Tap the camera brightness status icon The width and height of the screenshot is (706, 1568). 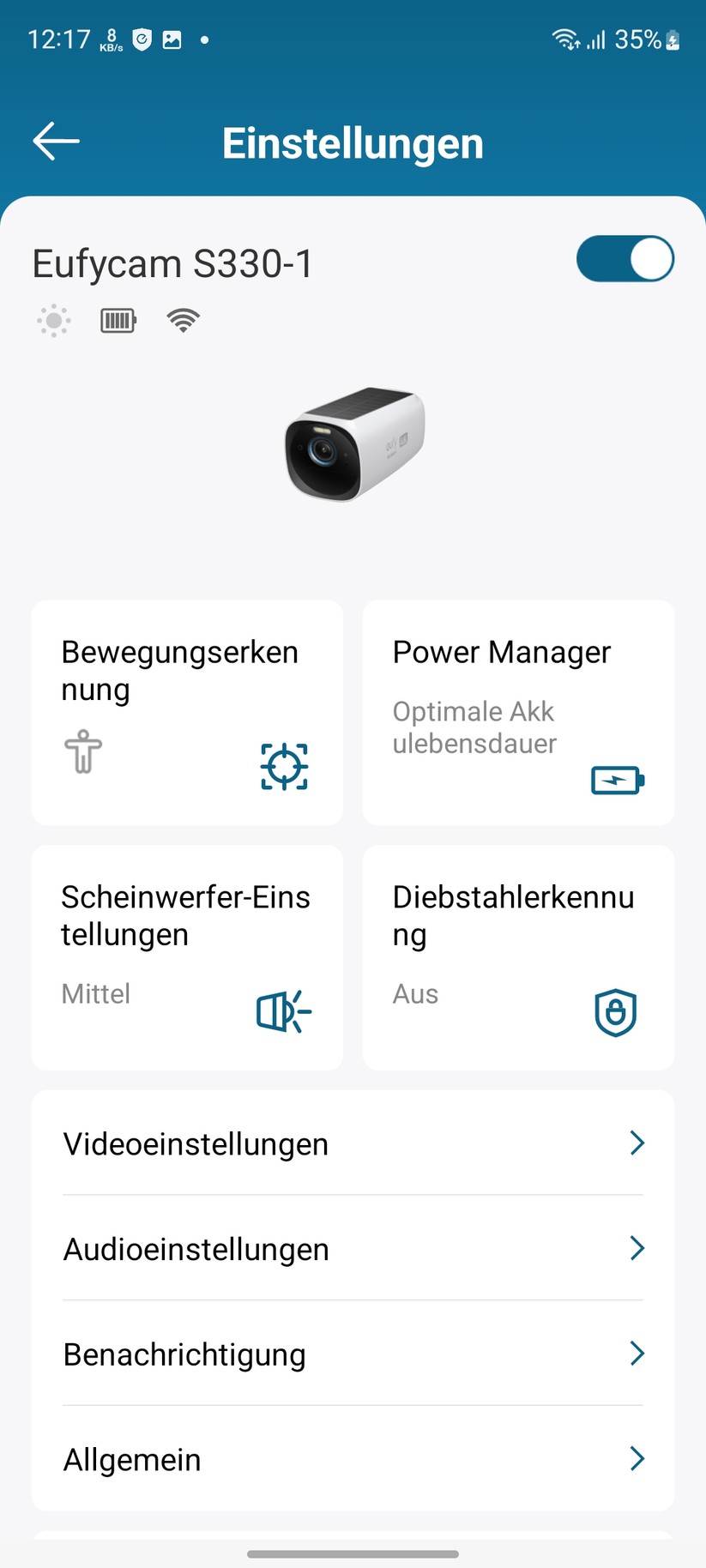click(53, 321)
